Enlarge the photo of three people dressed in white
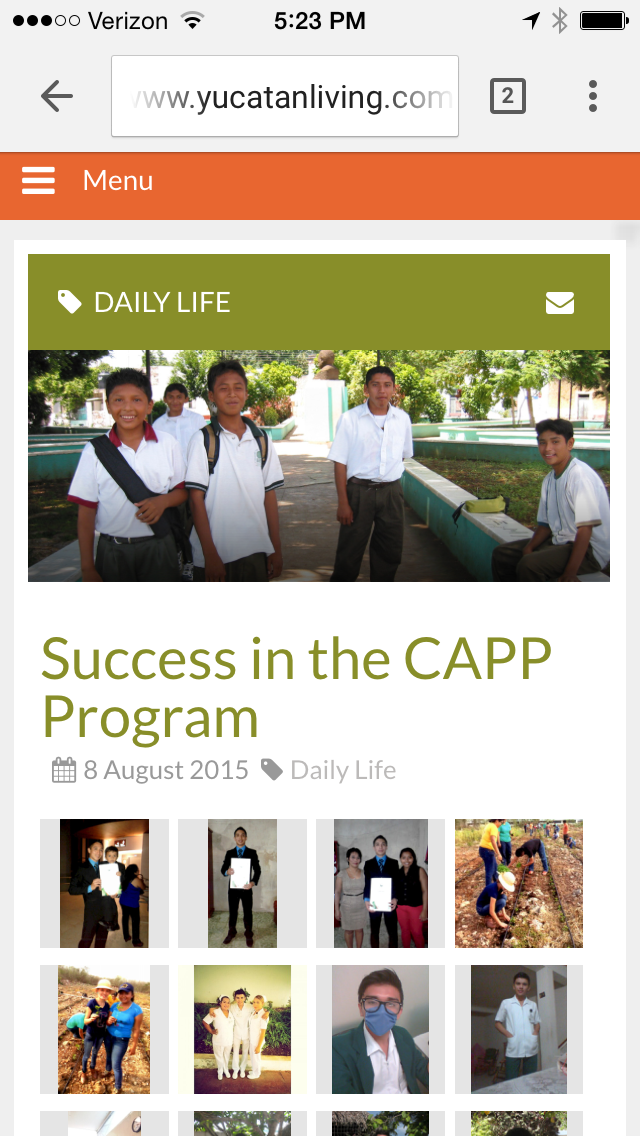Viewport: 640px width, 1136px height. [242, 1029]
